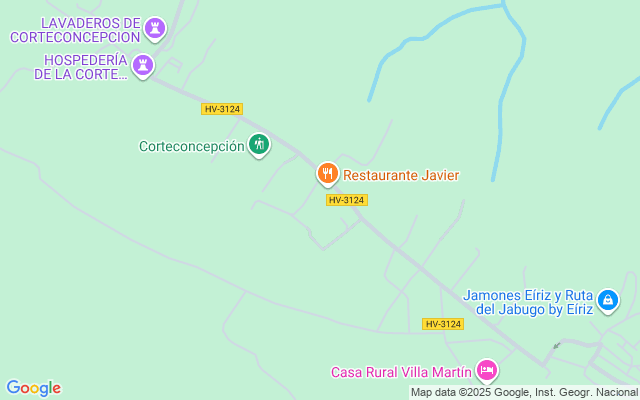640x400 pixels.
Task: Select the Casa Rural Villa Martín pin
Action: [x=487, y=371]
